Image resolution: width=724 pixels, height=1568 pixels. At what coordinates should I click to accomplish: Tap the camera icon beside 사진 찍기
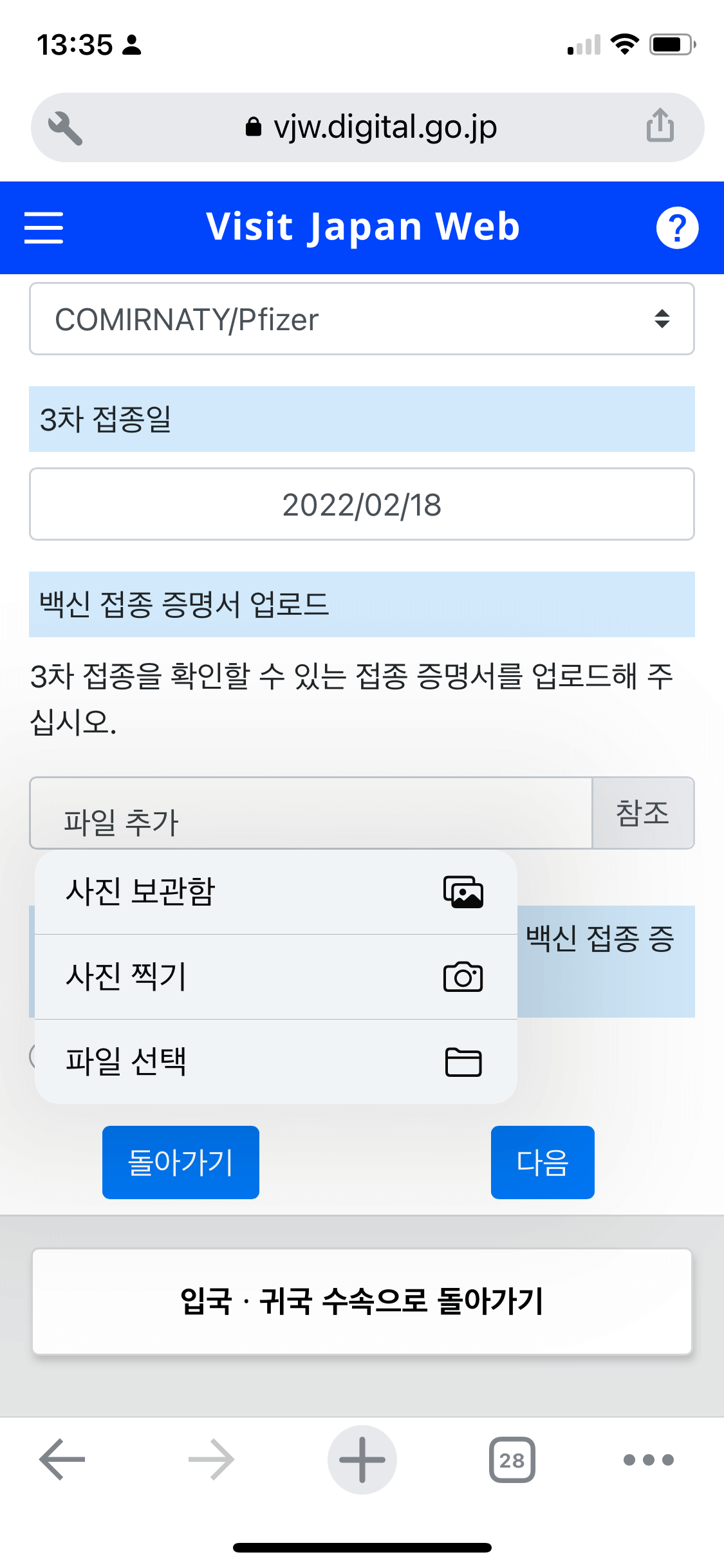464,977
